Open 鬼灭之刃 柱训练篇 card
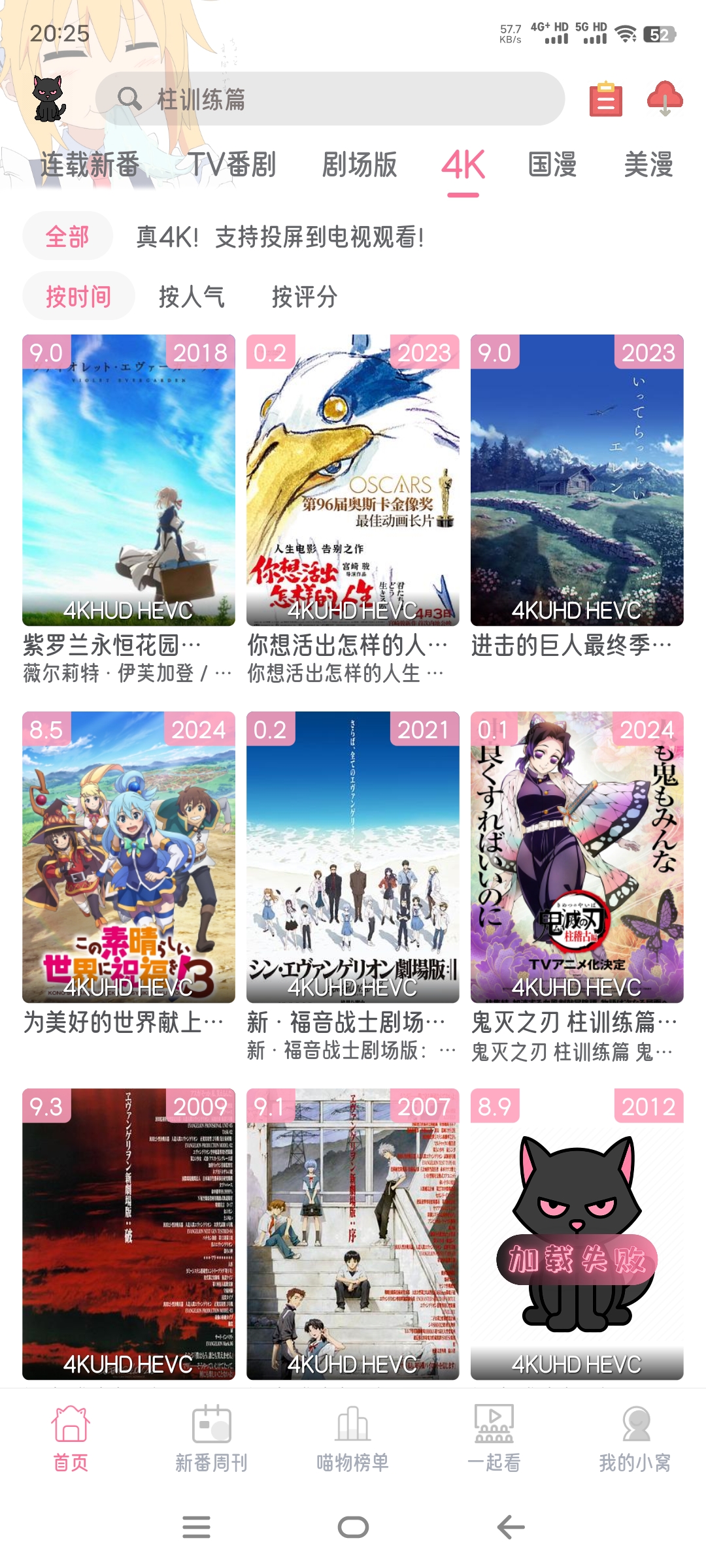The width and height of the screenshot is (706, 1568). (577, 857)
